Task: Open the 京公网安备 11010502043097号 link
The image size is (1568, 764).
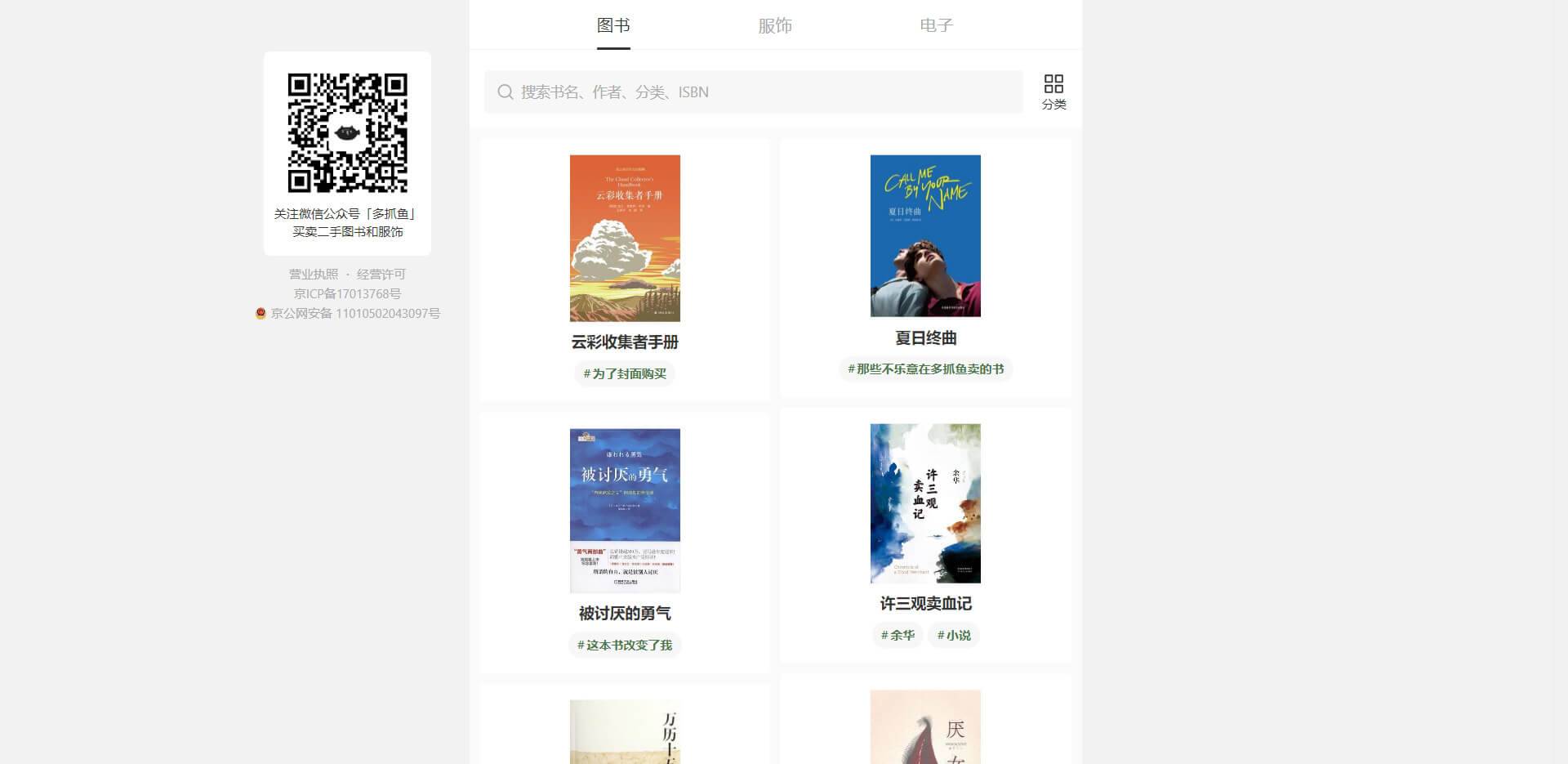Action: 355,313
